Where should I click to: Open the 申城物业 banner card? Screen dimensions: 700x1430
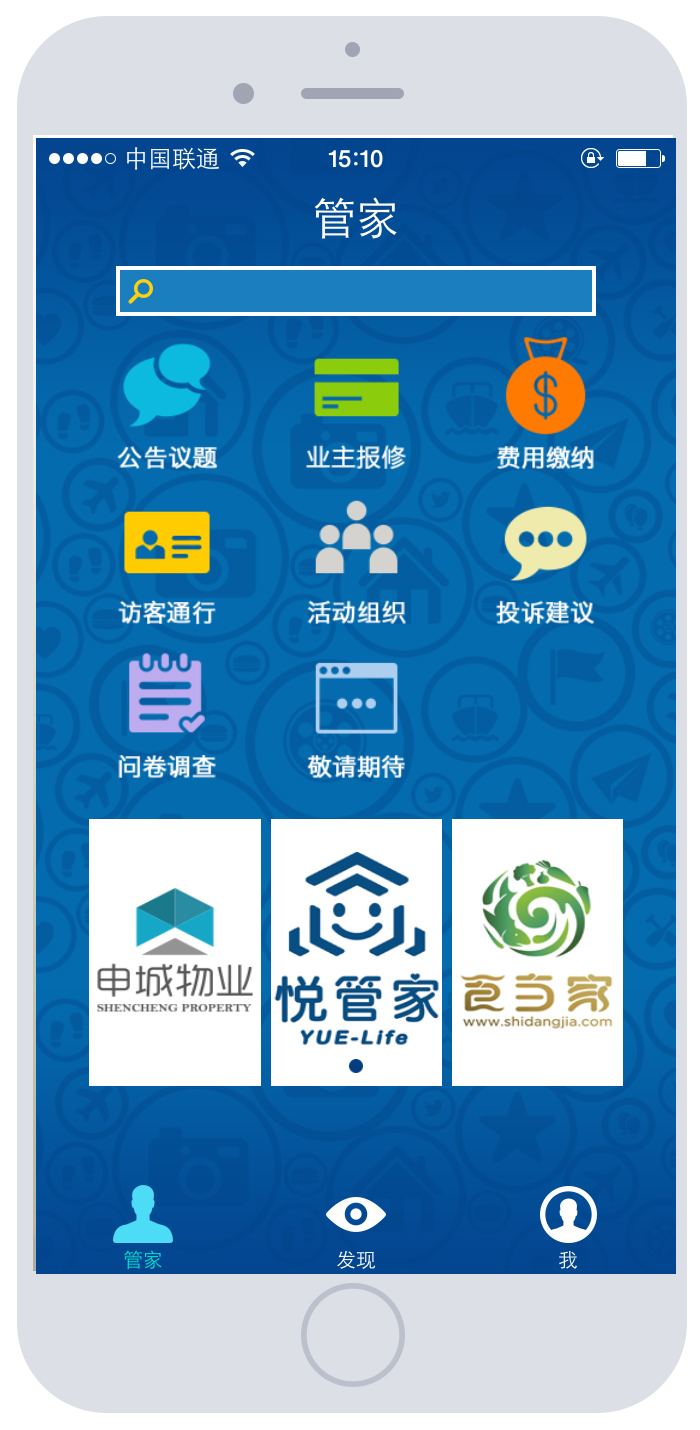tap(175, 952)
